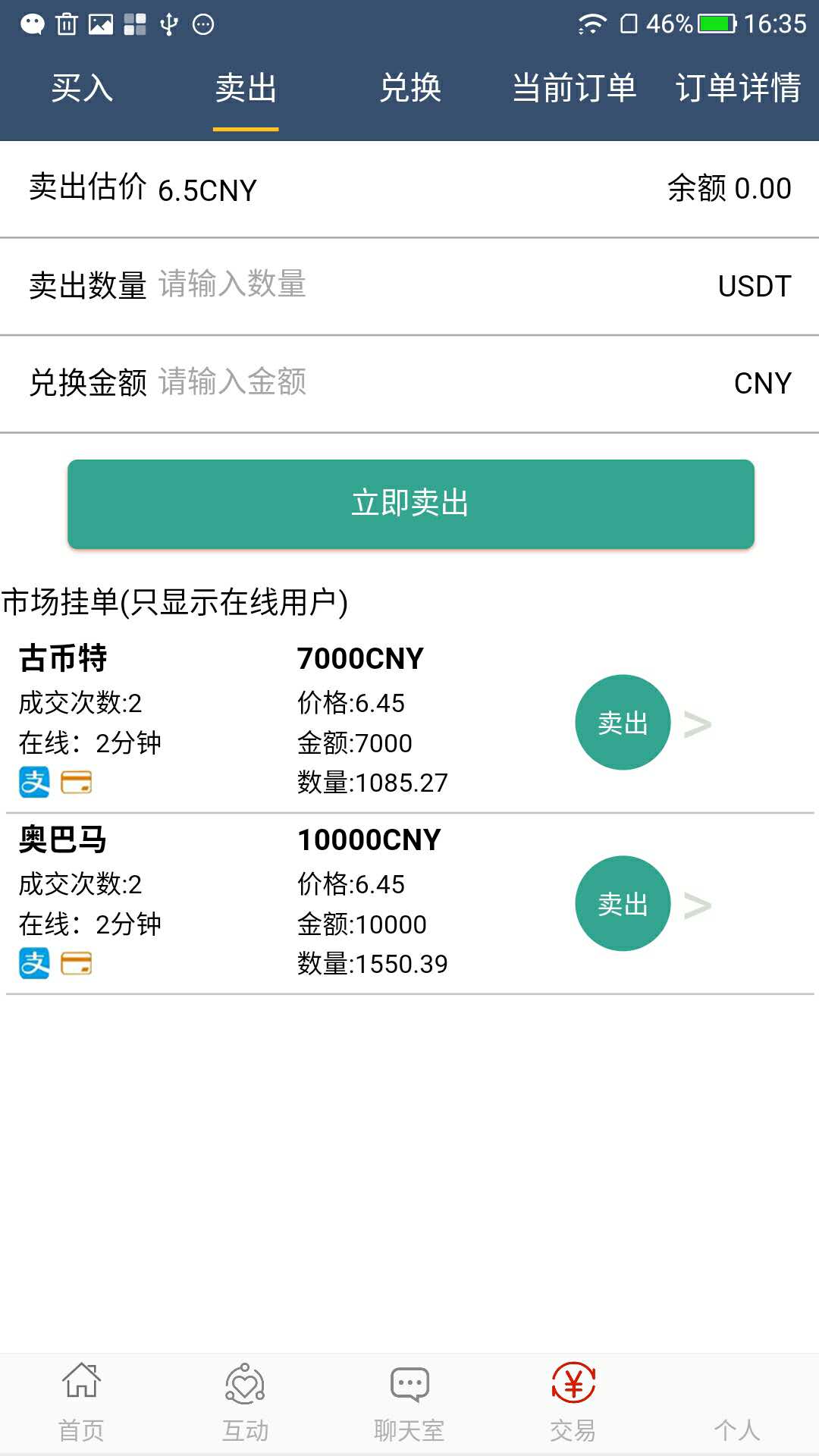
Task: Open the chevron next to 奥巴马's order
Action: [x=698, y=905]
